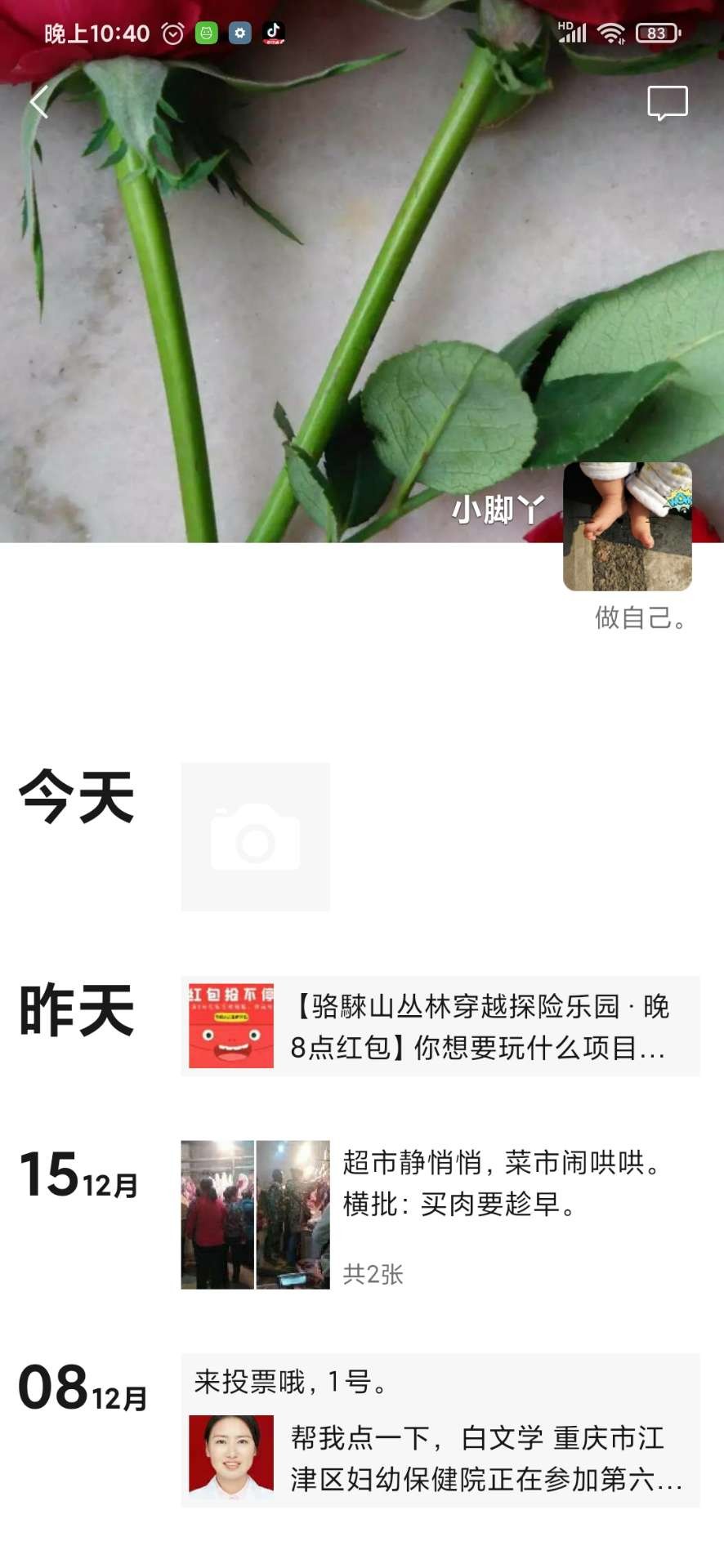This screenshot has width=724, height=1568.
Task: Open the 小脚丫 profile avatar
Action: (627, 527)
